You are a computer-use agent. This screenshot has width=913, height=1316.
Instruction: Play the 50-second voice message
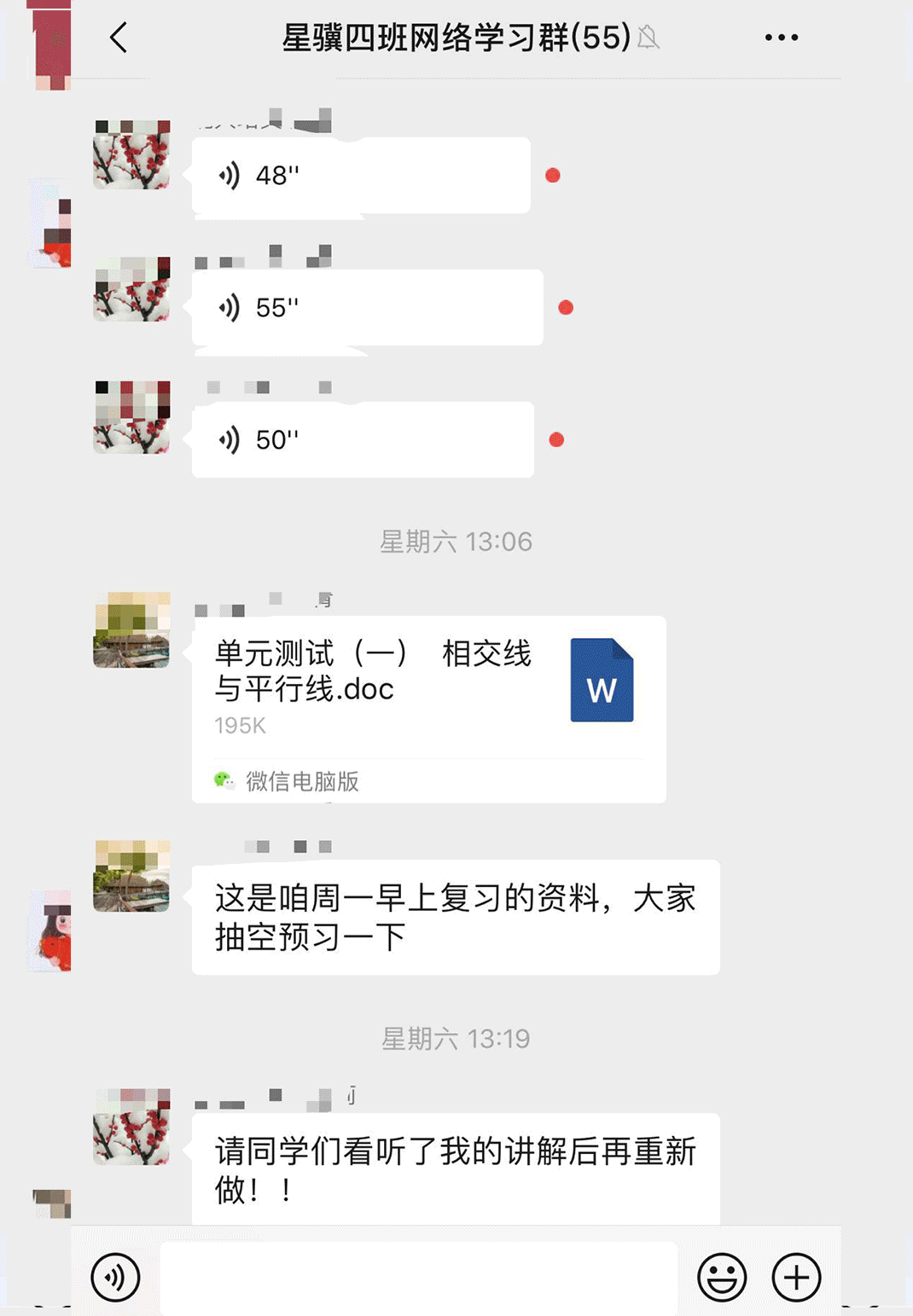pos(363,440)
